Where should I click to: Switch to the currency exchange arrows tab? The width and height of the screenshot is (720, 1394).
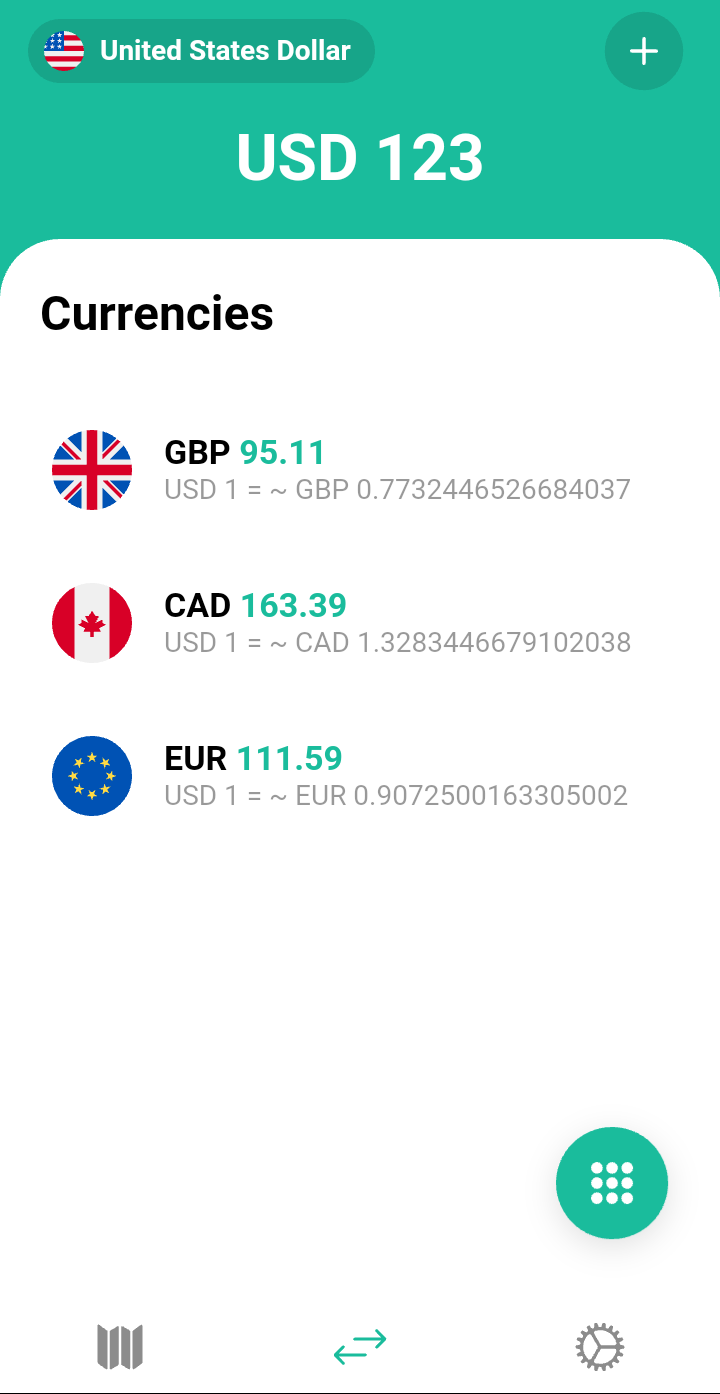[x=360, y=1346]
